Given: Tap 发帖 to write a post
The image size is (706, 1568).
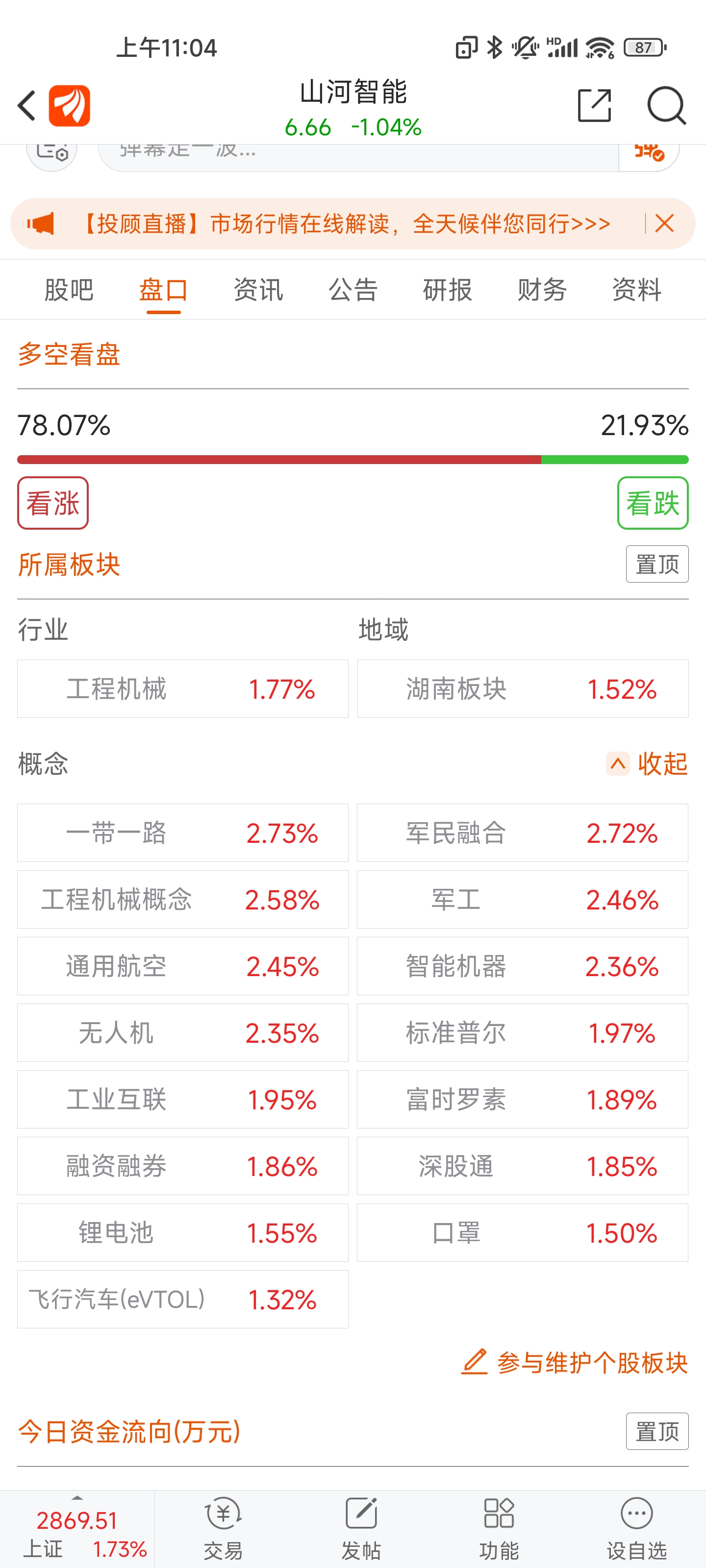Looking at the screenshot, I should click(361, 1528).
